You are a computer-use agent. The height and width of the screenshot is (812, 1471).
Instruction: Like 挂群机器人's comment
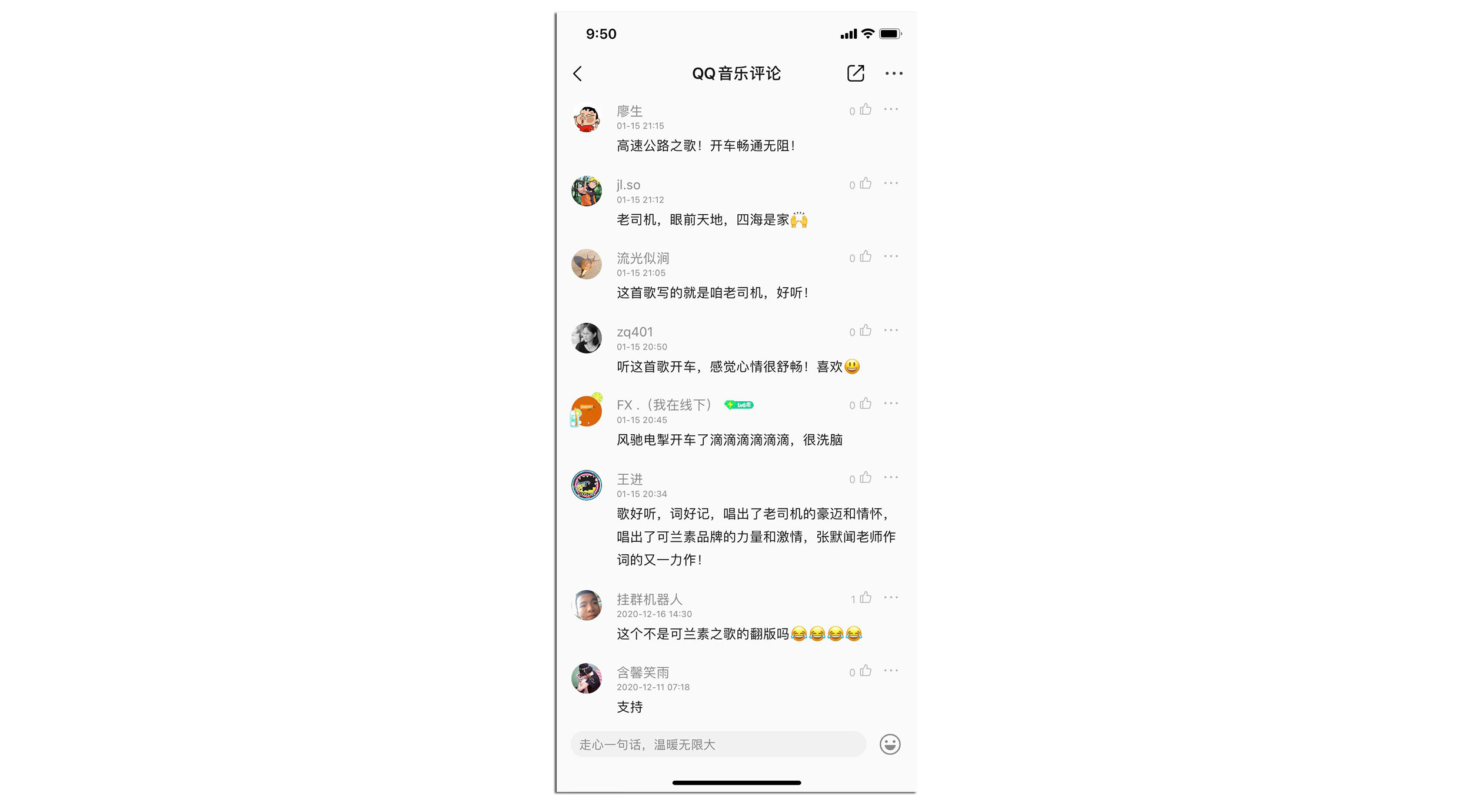pyautogui.click(x=865, y=598)
